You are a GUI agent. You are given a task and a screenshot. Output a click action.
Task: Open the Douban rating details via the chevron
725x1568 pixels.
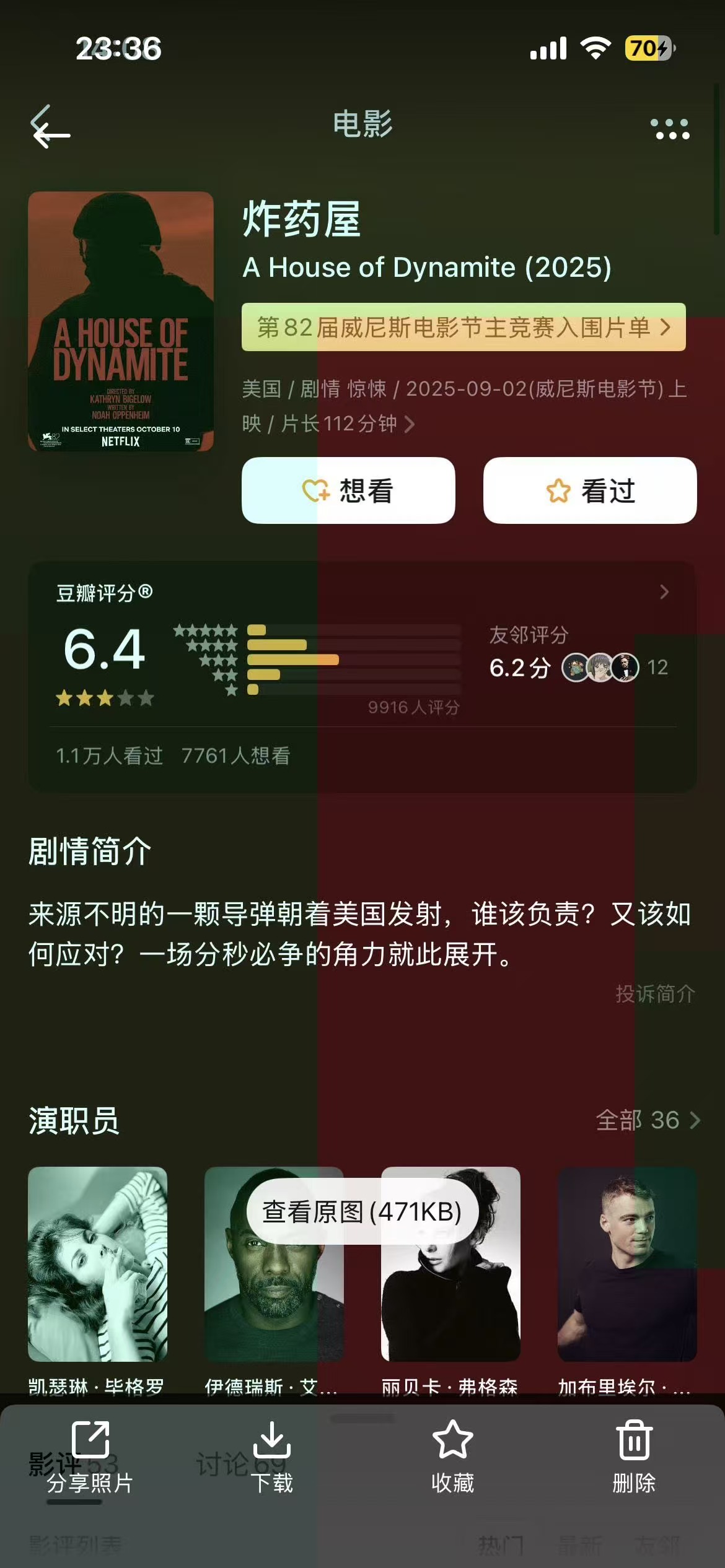click(664, 593)
